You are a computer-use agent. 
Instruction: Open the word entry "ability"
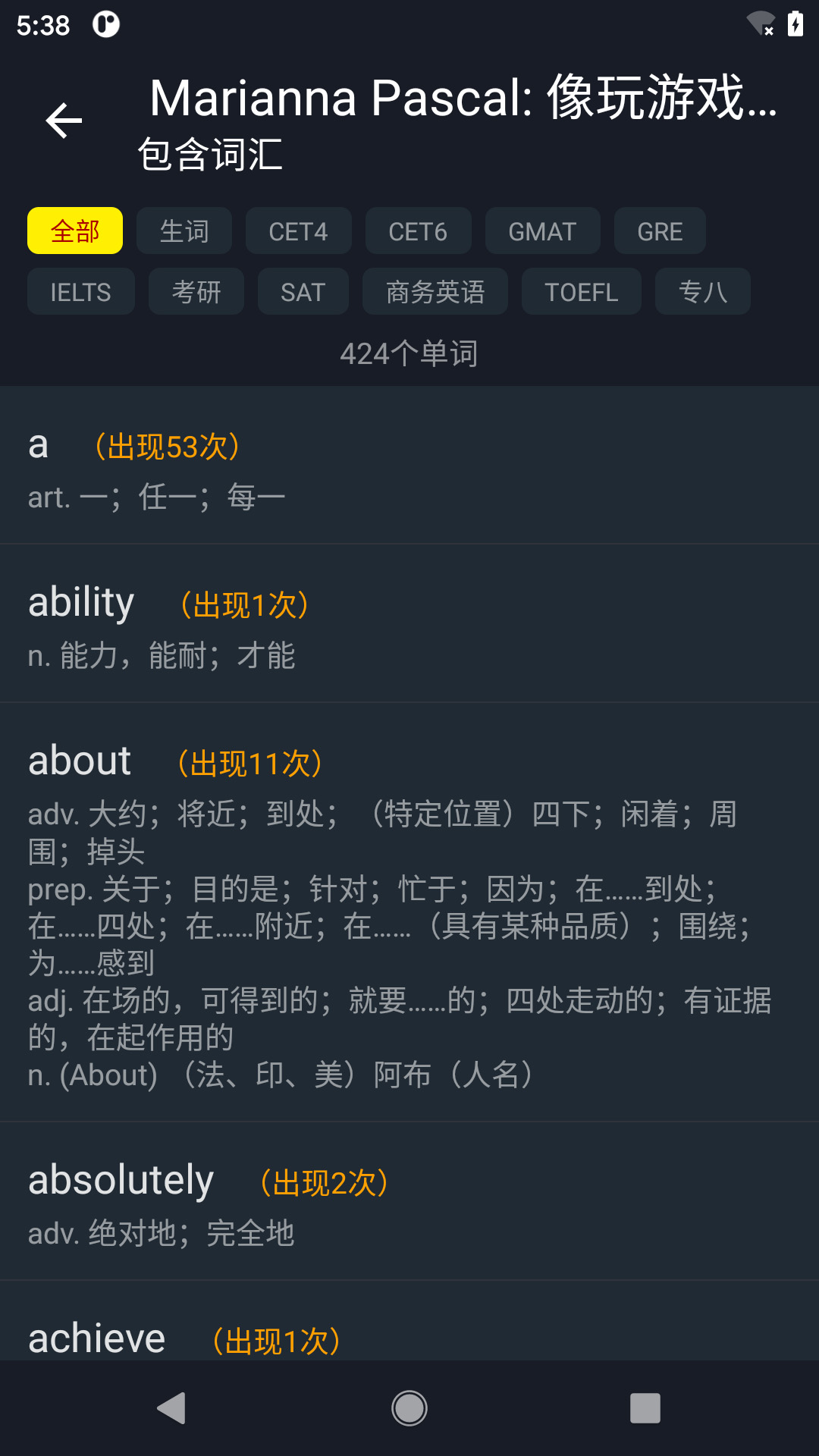tap(409, 624)
